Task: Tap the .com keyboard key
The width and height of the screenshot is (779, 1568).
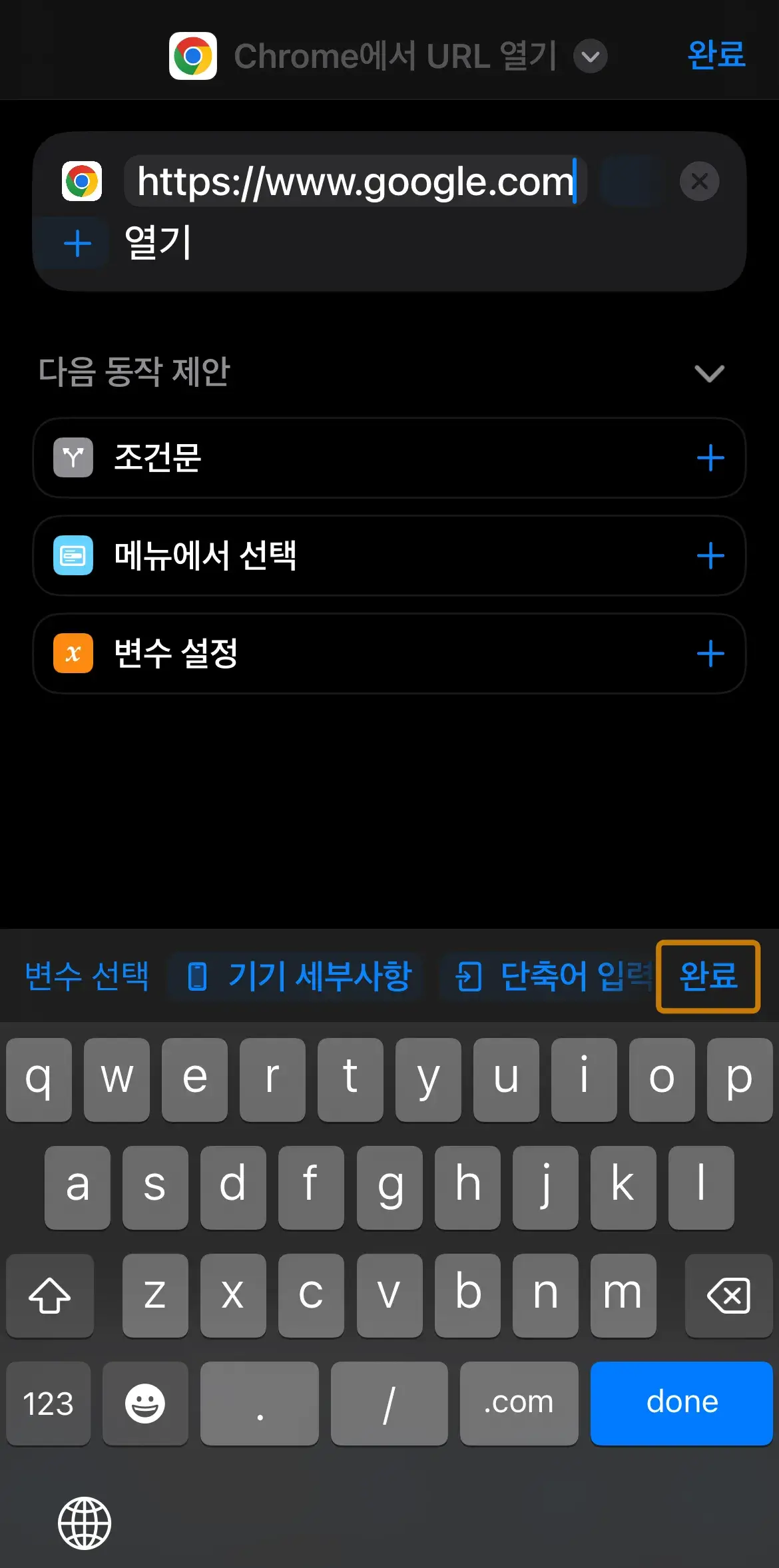Action: tap(519, 1403)
